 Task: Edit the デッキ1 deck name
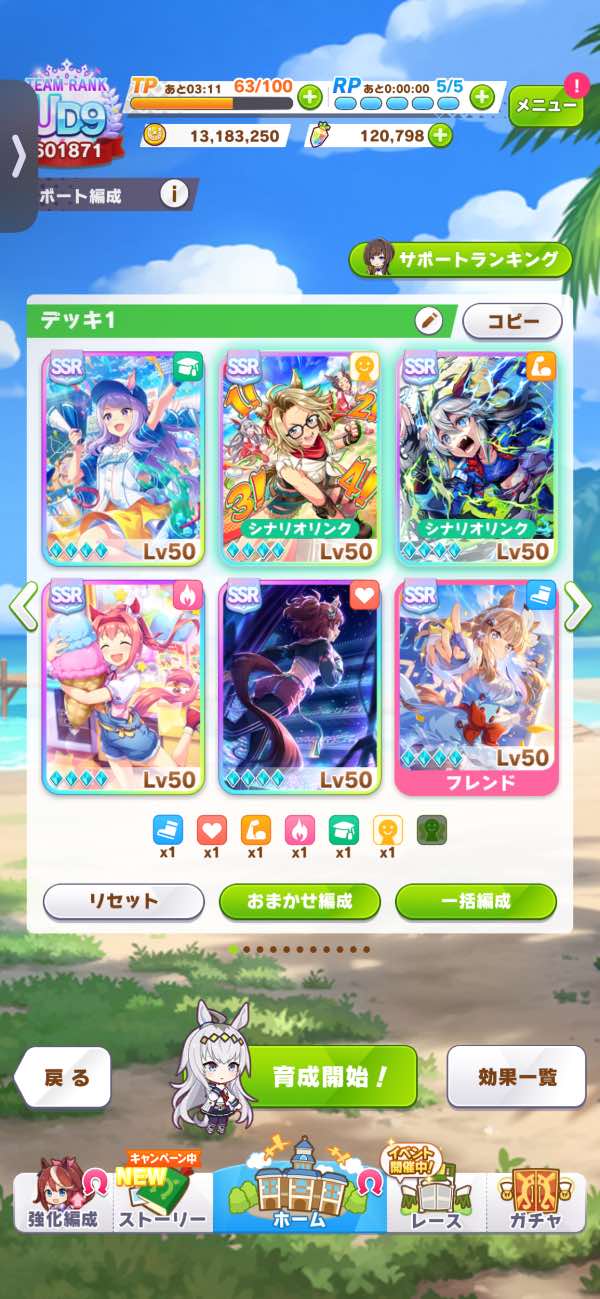pos(428,321)
